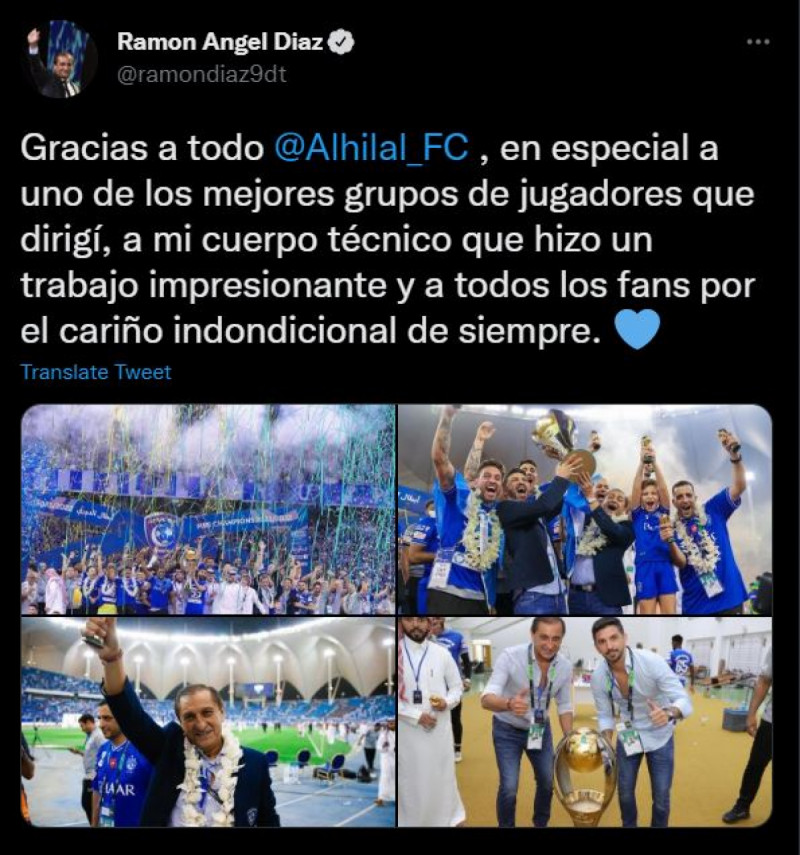The height and width of the screenshot is (855, 800).
Task: Open Ramon Angel Diaz's profile picture
Action: [x=60, y=60]
